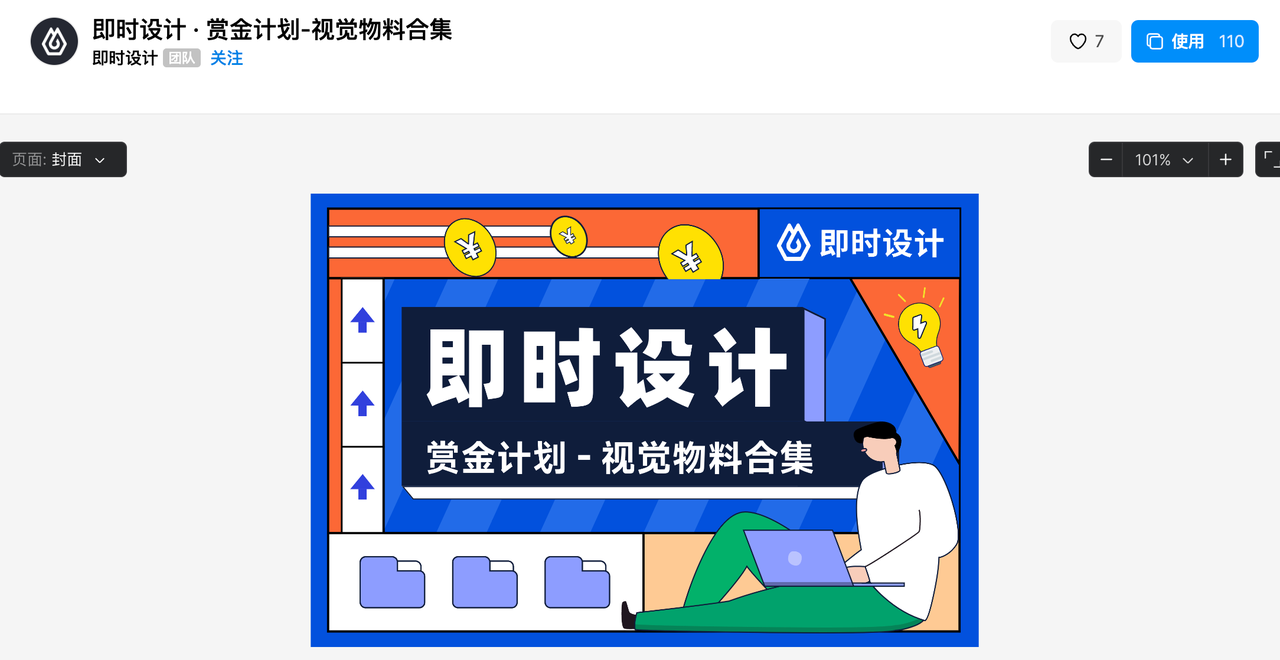Follow the team via 关注
The image size is (1280, 660).
226,58
